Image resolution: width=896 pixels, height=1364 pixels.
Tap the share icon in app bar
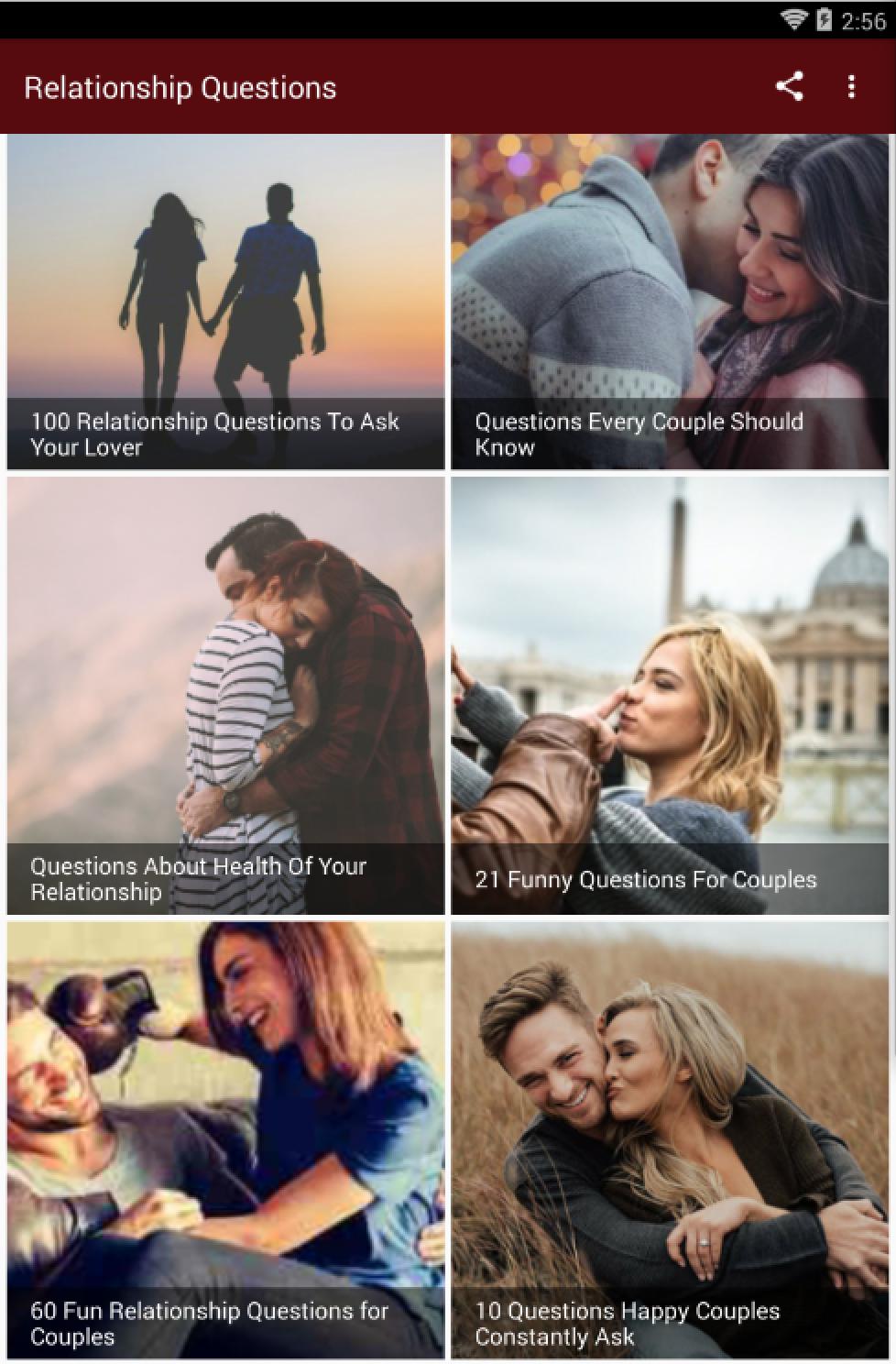[789, 87]
